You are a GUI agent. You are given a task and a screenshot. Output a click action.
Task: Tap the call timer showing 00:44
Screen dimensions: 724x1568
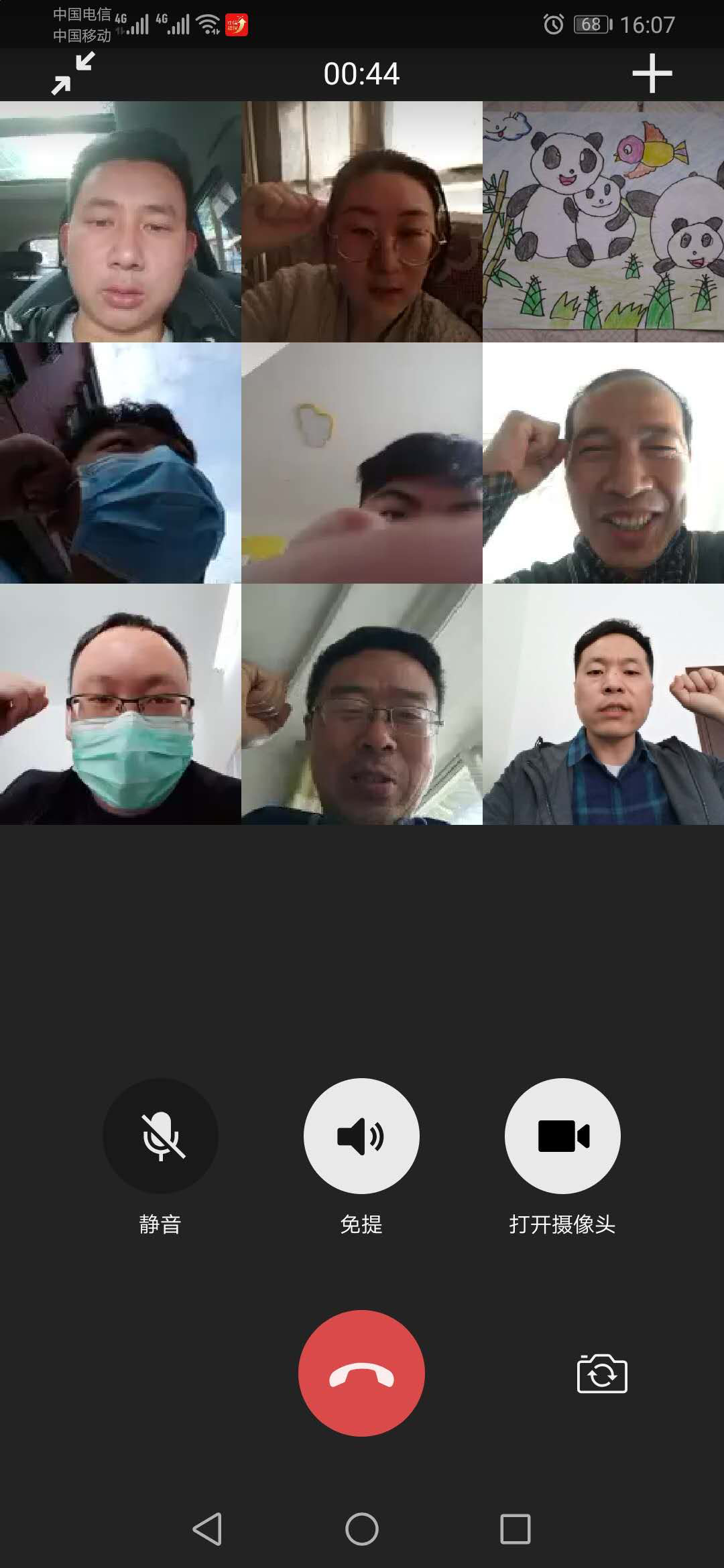(x=361, y=74)
